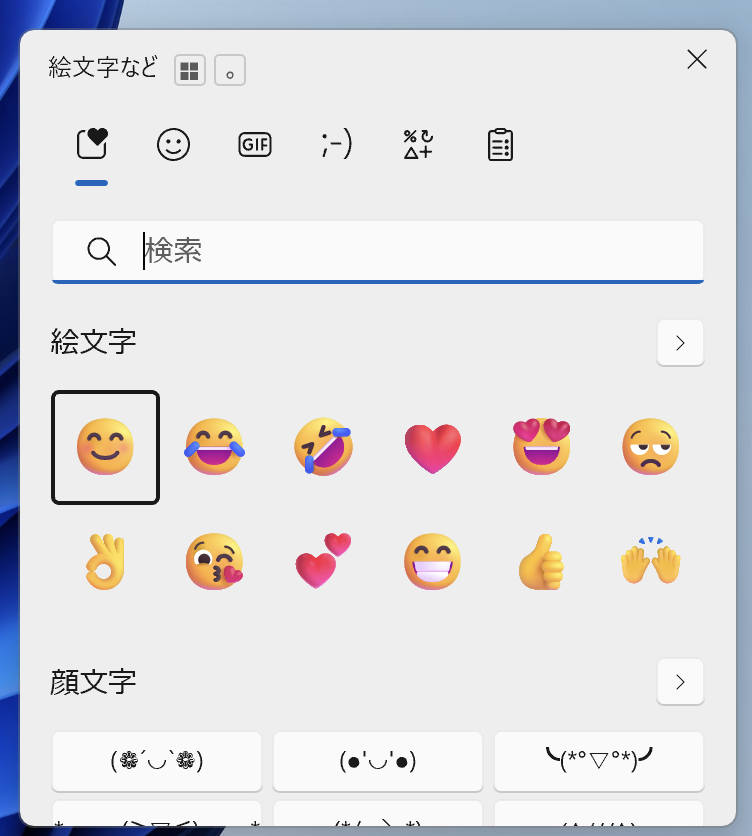Select the raised hands emoji
Viewport: 752px width, 836px height.
[x=650, y=561]
